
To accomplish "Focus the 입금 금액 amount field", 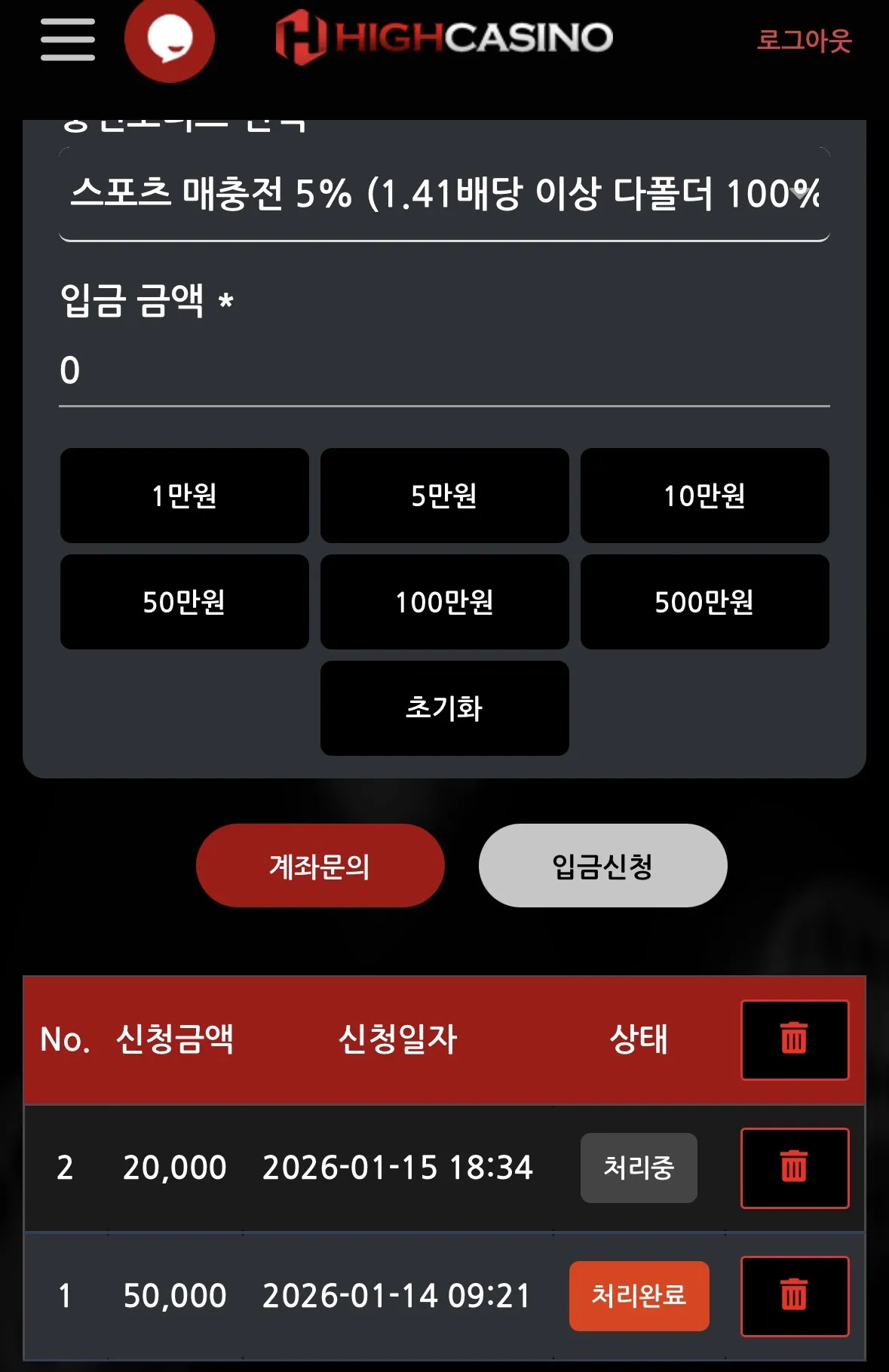I will pyautogui.click(x=444, y=370).
